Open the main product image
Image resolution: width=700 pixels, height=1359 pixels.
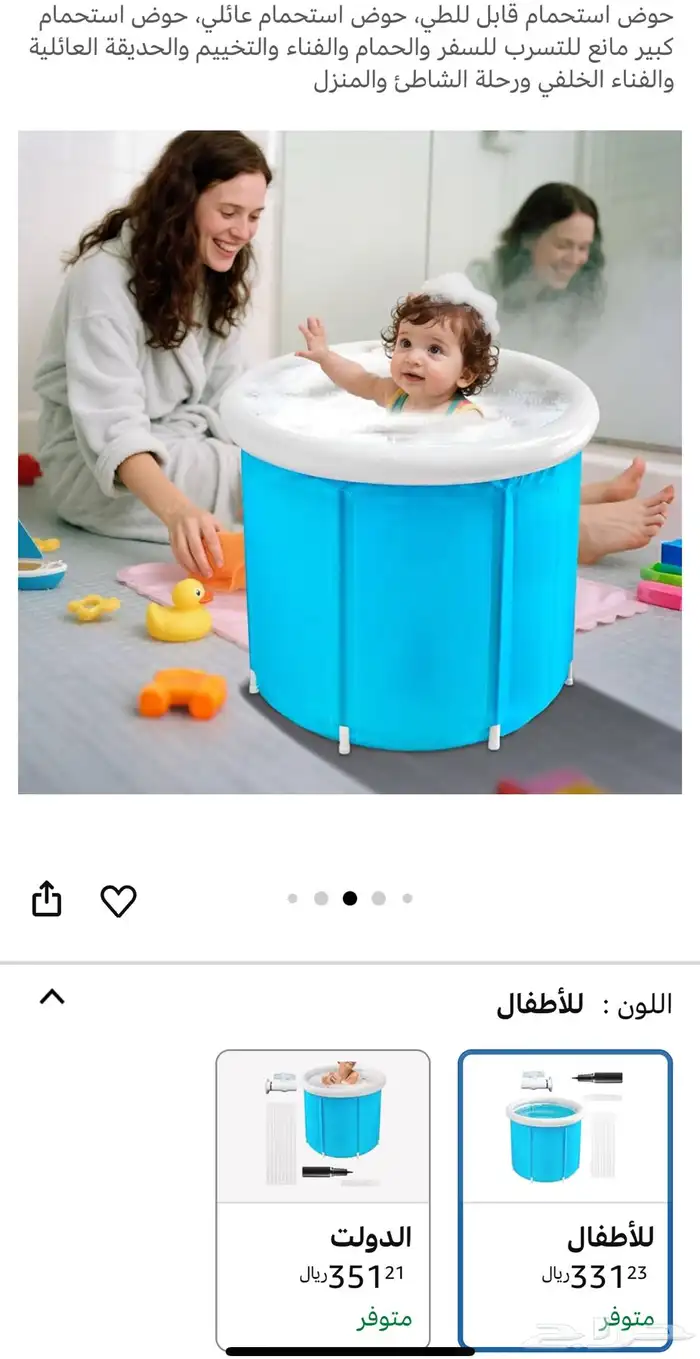[350, 462]
